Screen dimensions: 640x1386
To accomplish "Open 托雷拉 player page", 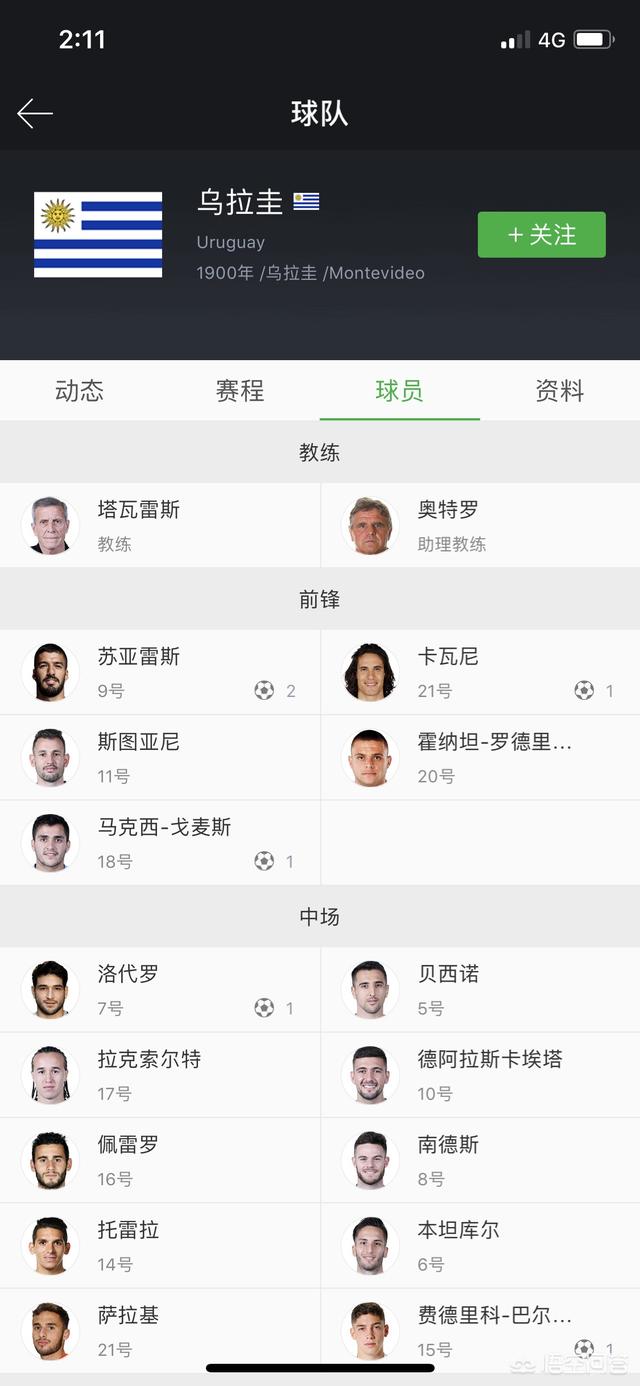I will [160, 1245].
